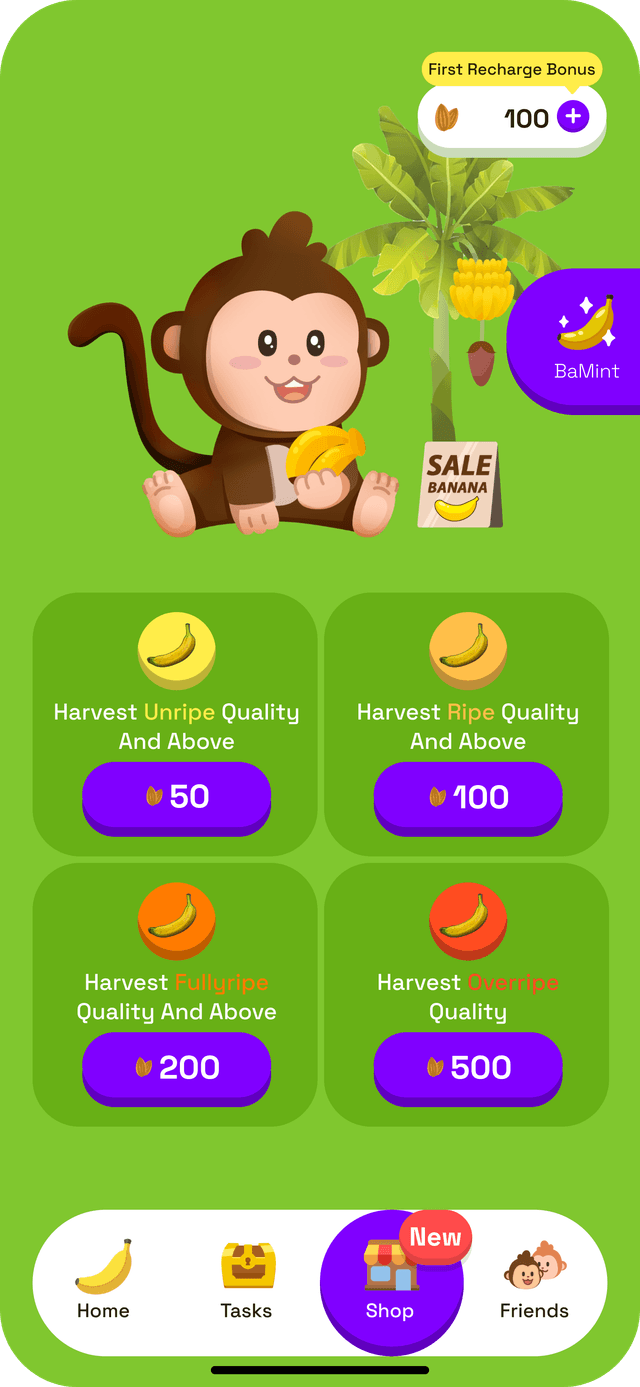Buy Overripe quality harvest for 500

pos(468,1067)
